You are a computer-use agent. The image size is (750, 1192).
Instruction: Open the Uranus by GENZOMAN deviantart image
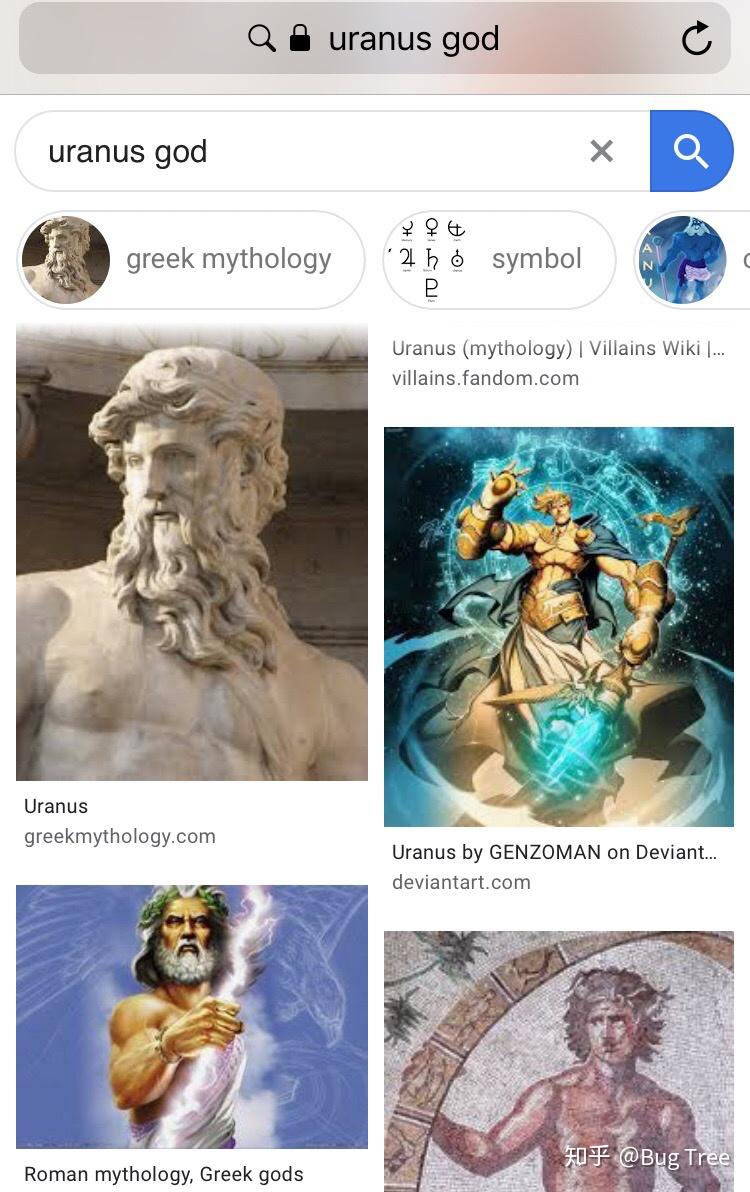click(x=558, y=627)
